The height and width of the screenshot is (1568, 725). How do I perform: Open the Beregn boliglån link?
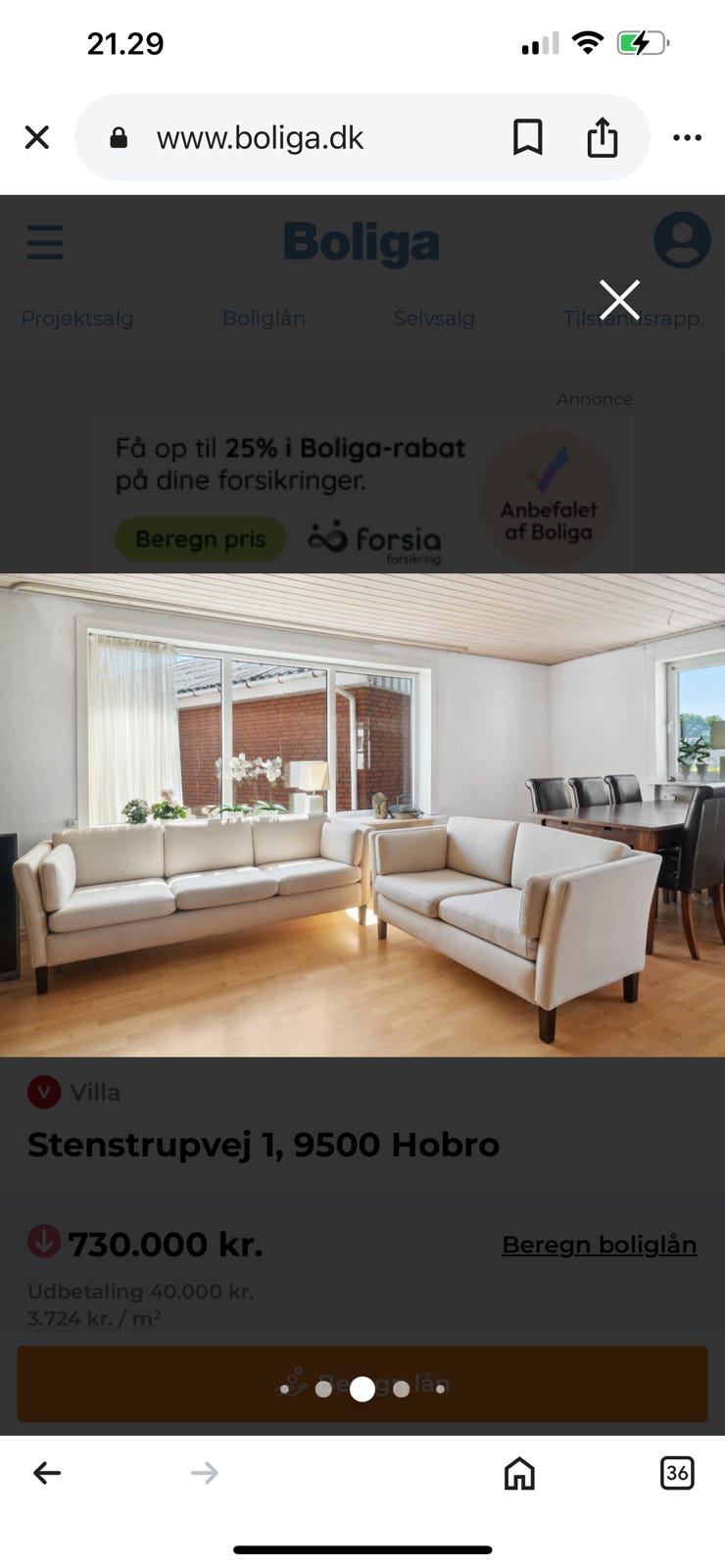[599, 1244]
